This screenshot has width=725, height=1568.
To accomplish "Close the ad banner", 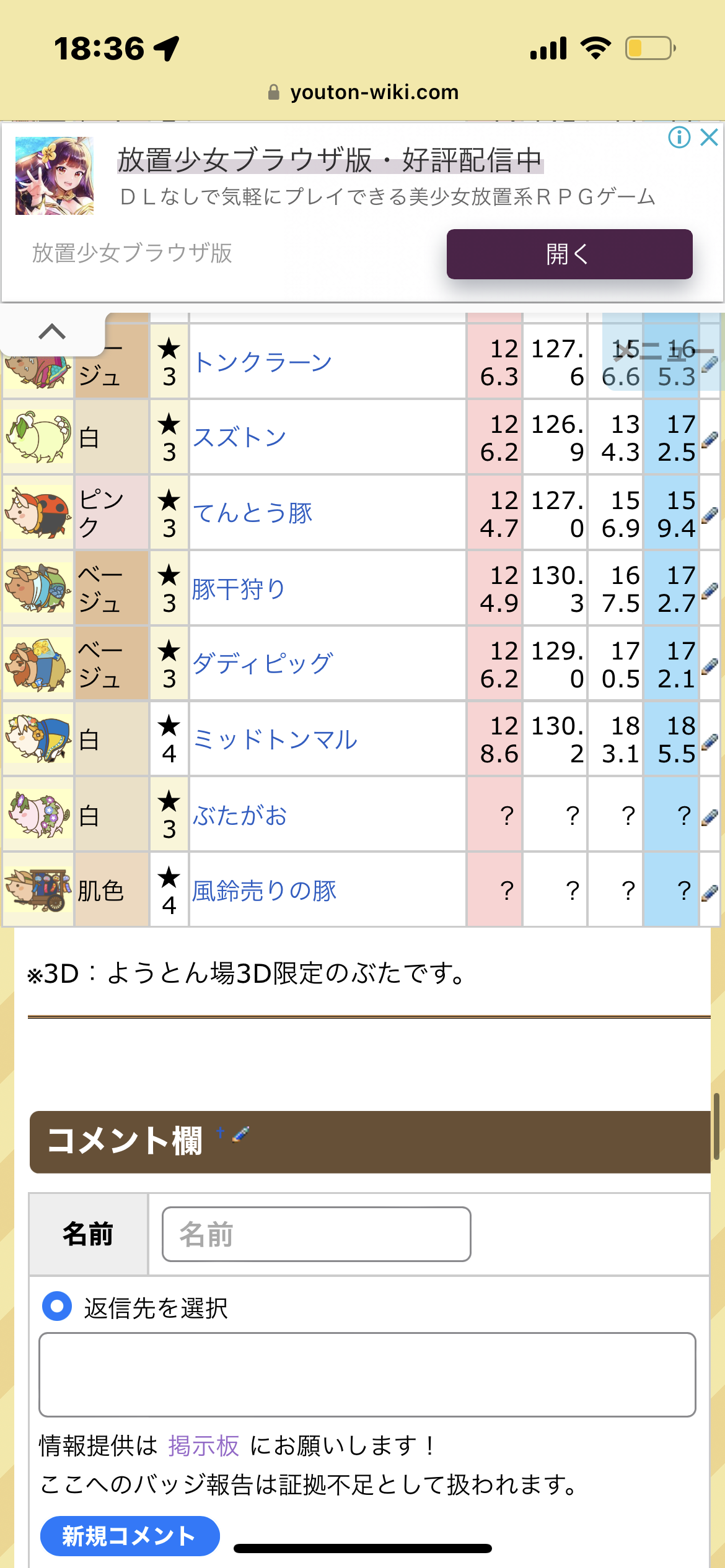I will coord(709,137).
